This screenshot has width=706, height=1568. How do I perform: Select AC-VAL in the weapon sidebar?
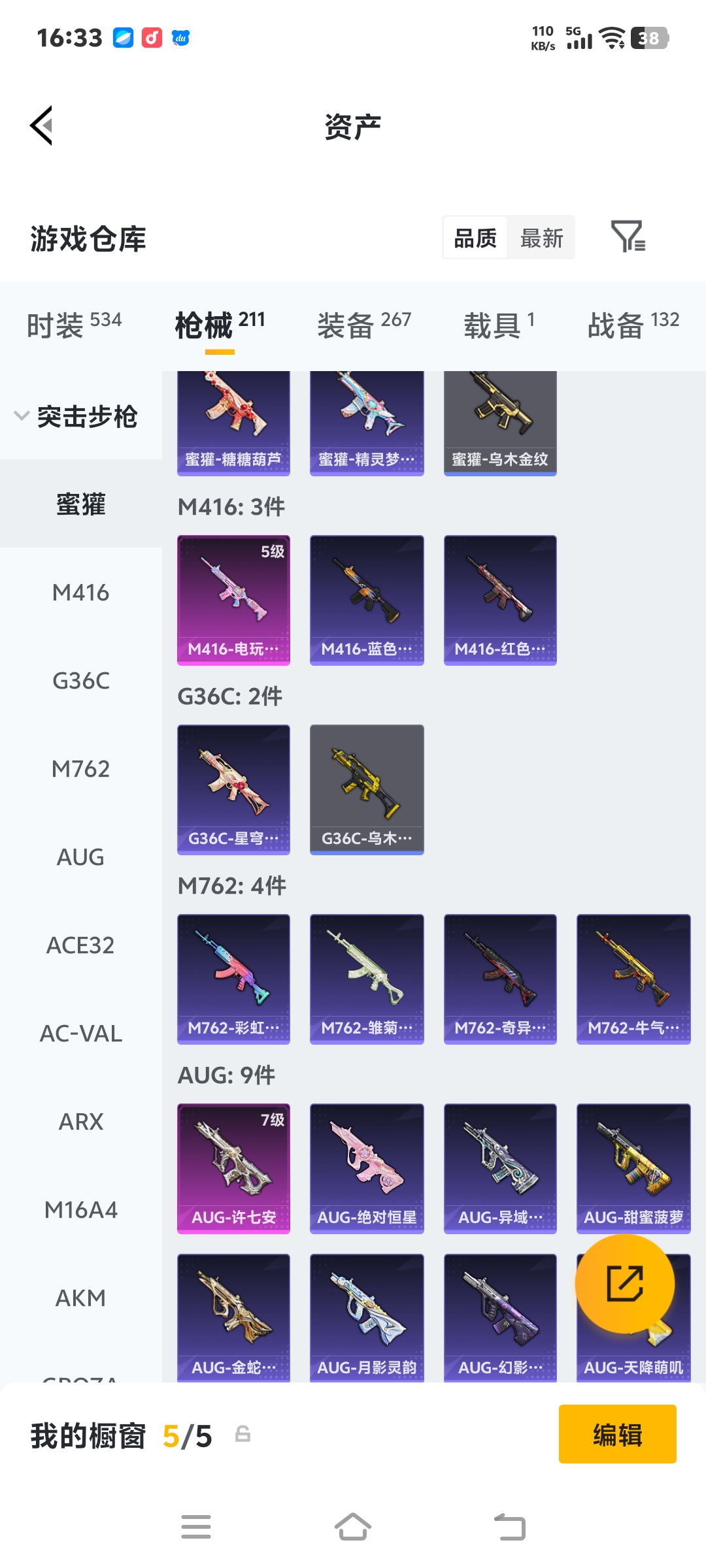(x=80, y=1034)
